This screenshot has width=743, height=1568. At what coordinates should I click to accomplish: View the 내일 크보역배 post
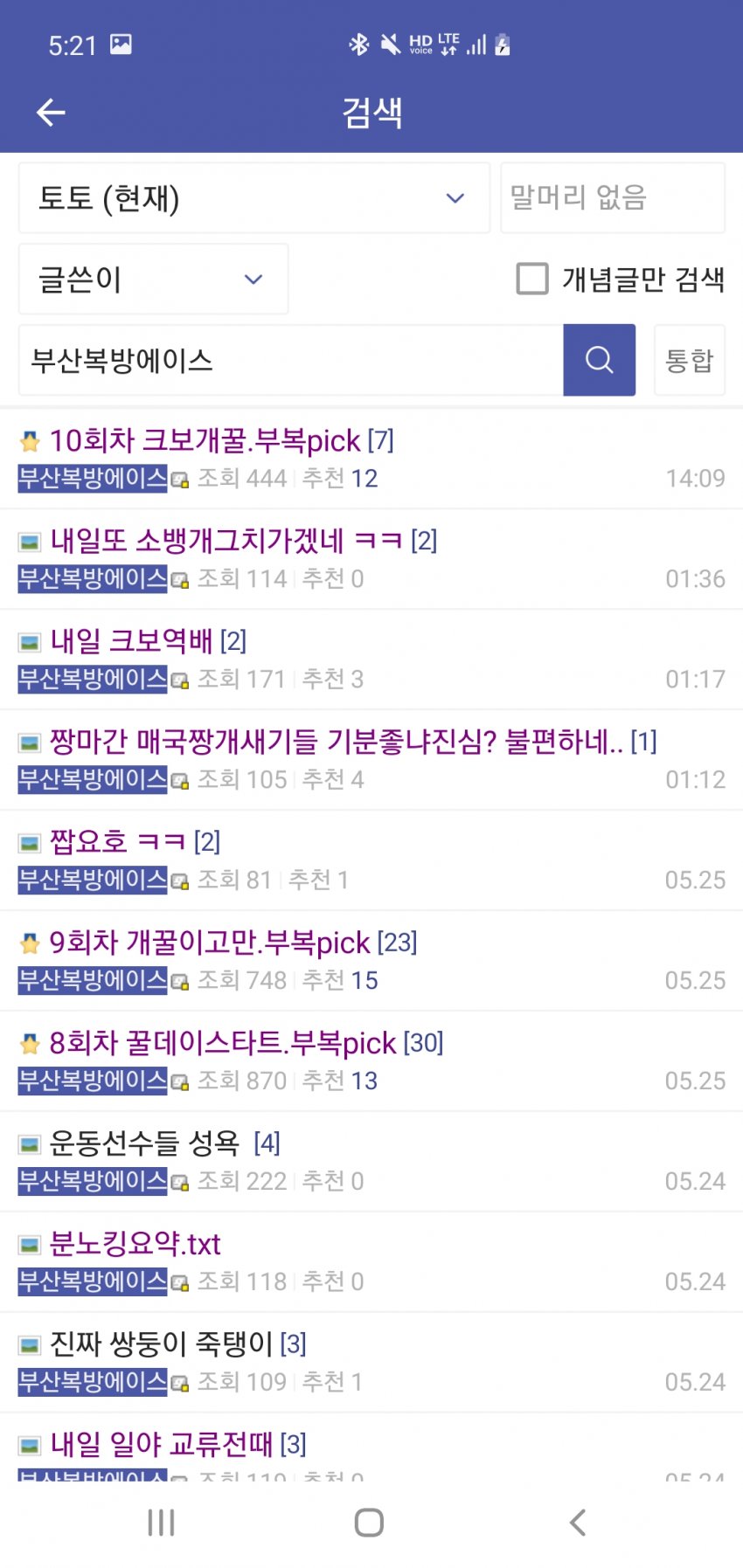131,641
